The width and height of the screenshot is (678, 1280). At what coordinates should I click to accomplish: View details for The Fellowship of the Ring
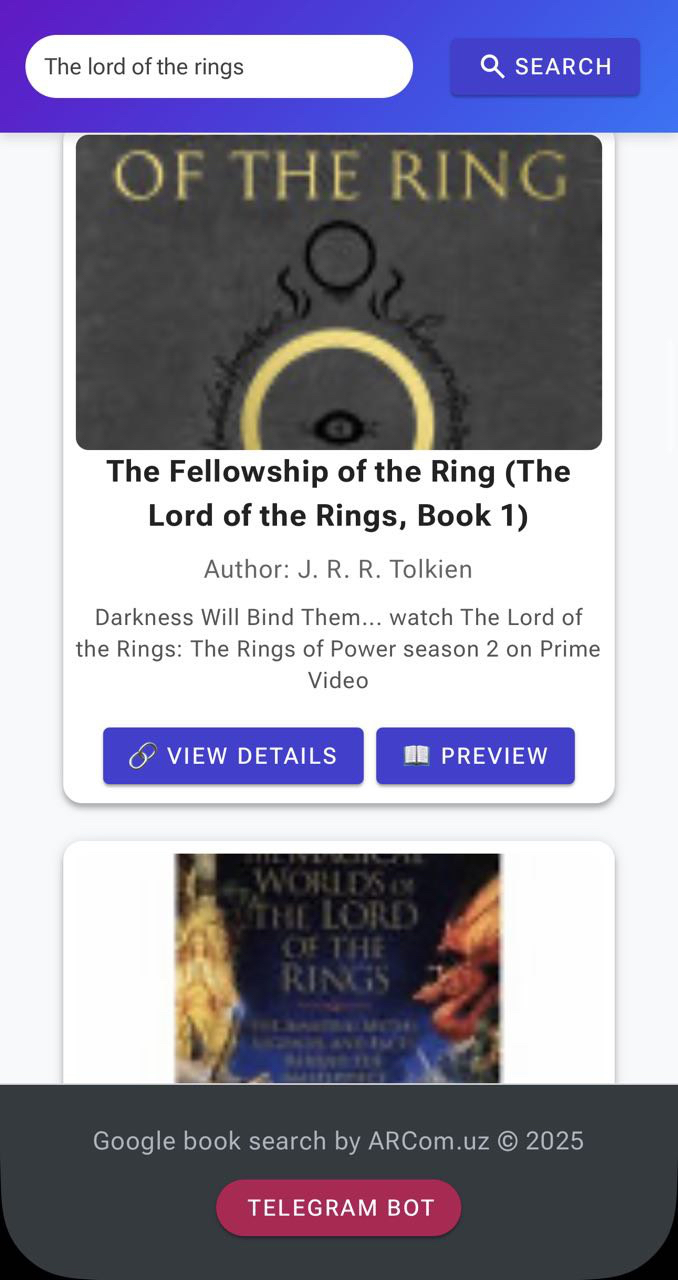(x=233, y=756)
